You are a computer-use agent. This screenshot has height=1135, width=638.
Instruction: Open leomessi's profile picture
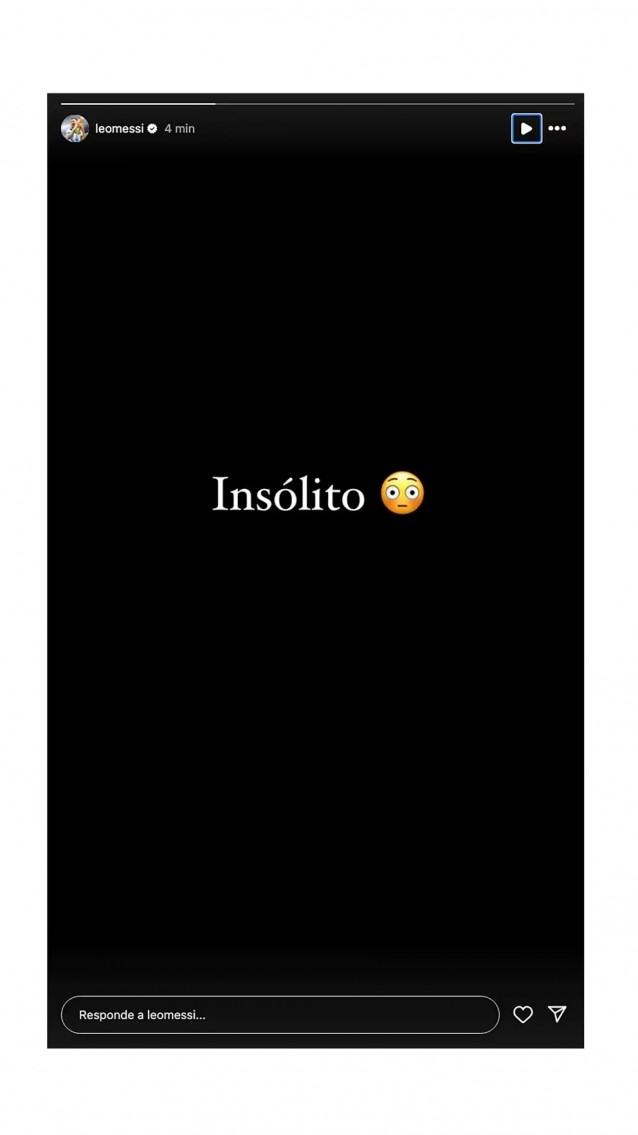click(75, 128)
